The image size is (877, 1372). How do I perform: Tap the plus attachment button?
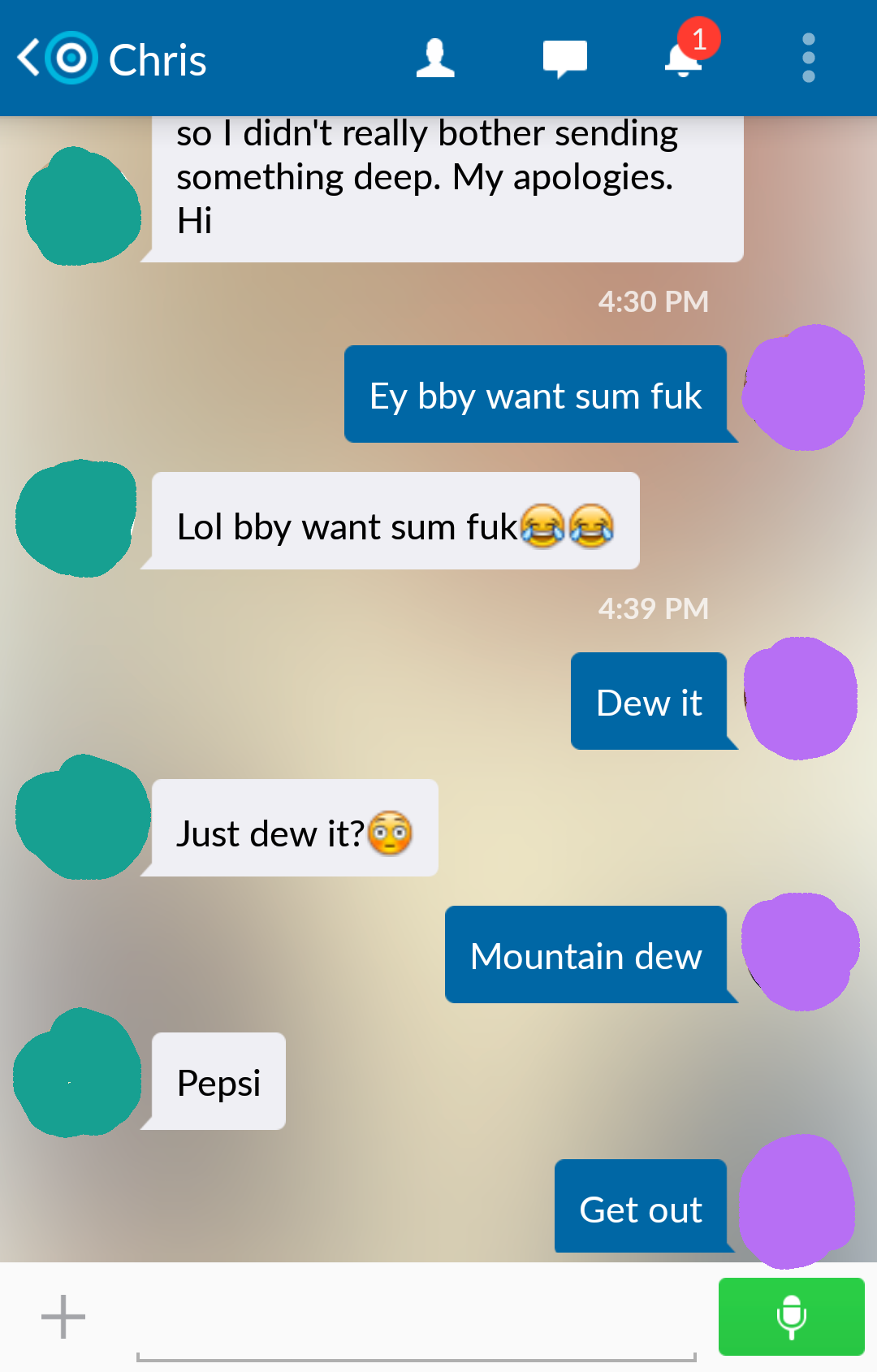63,1316
